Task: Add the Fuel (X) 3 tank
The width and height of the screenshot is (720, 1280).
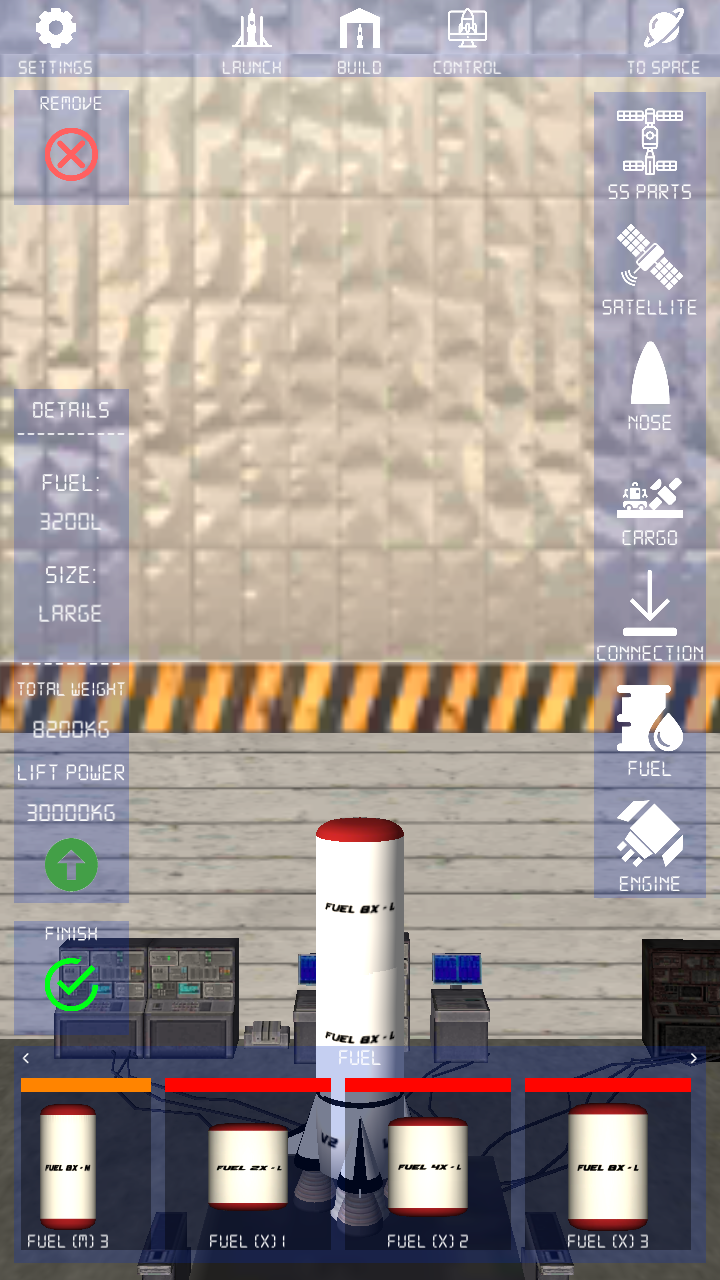Action: pos(607,1166)
